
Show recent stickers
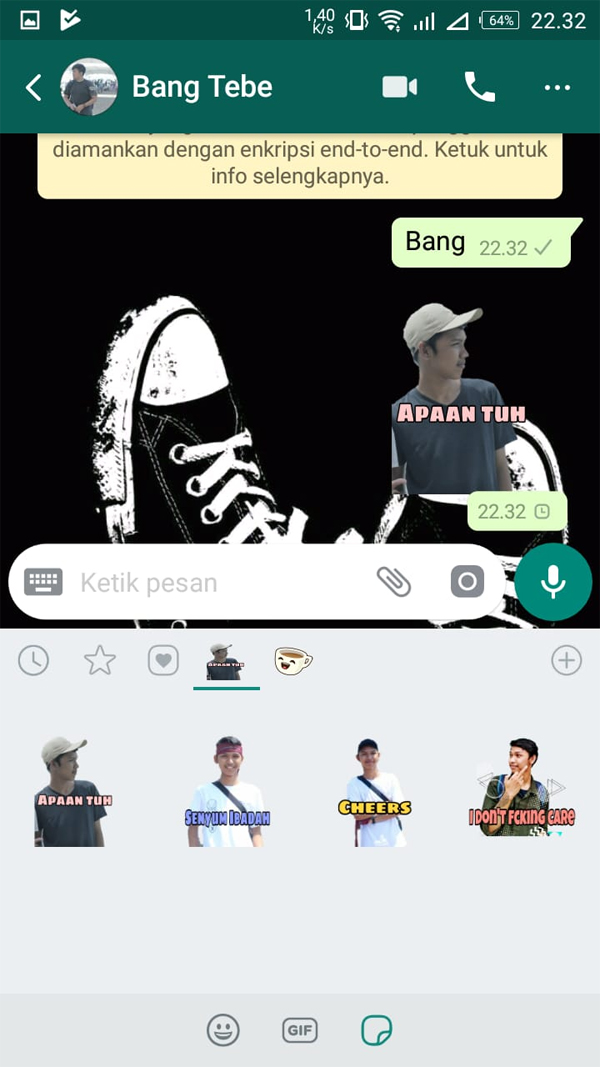pos(34,660)
